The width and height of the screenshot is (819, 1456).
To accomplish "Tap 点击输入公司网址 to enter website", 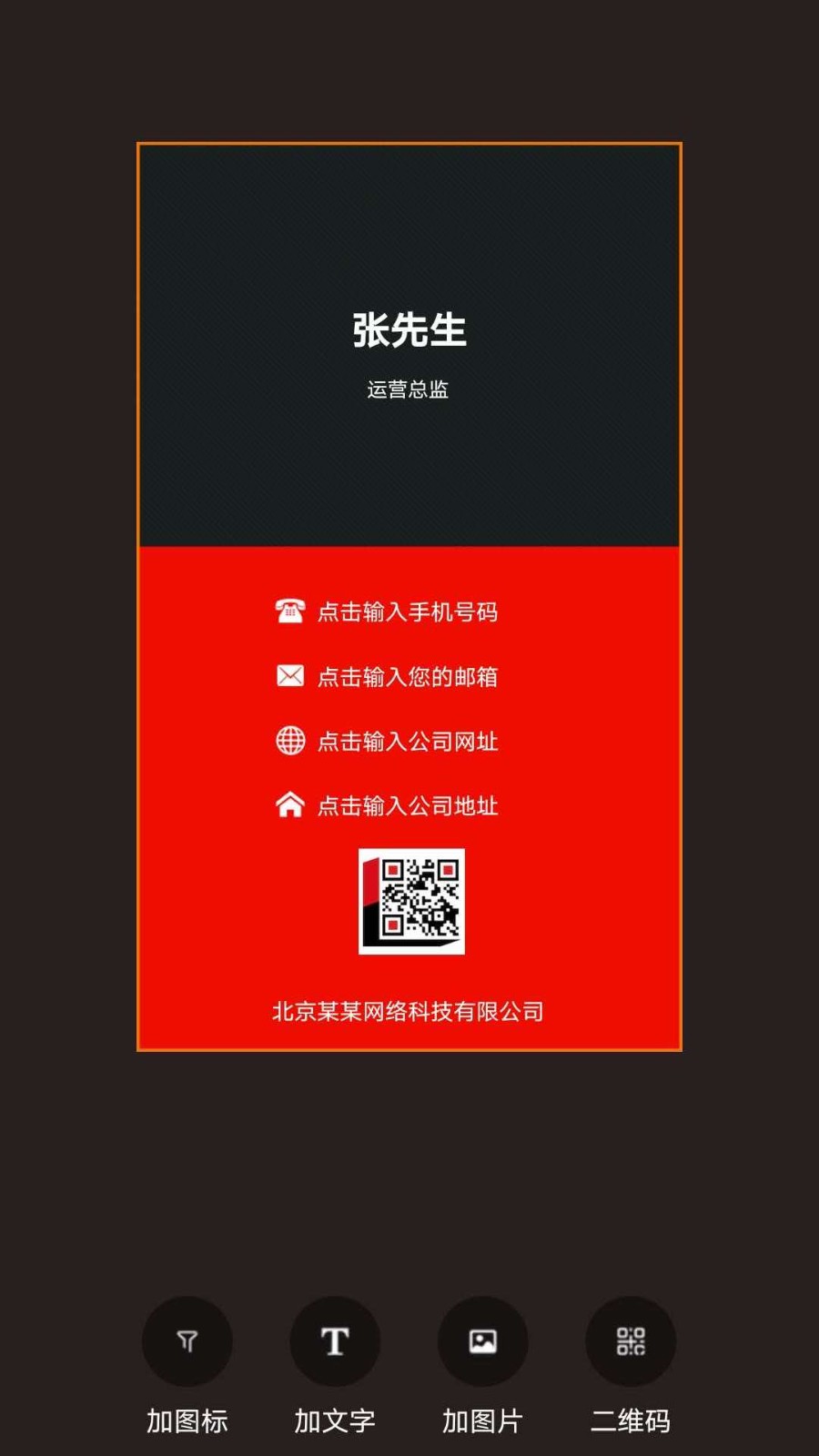I will tap(408, 742).
